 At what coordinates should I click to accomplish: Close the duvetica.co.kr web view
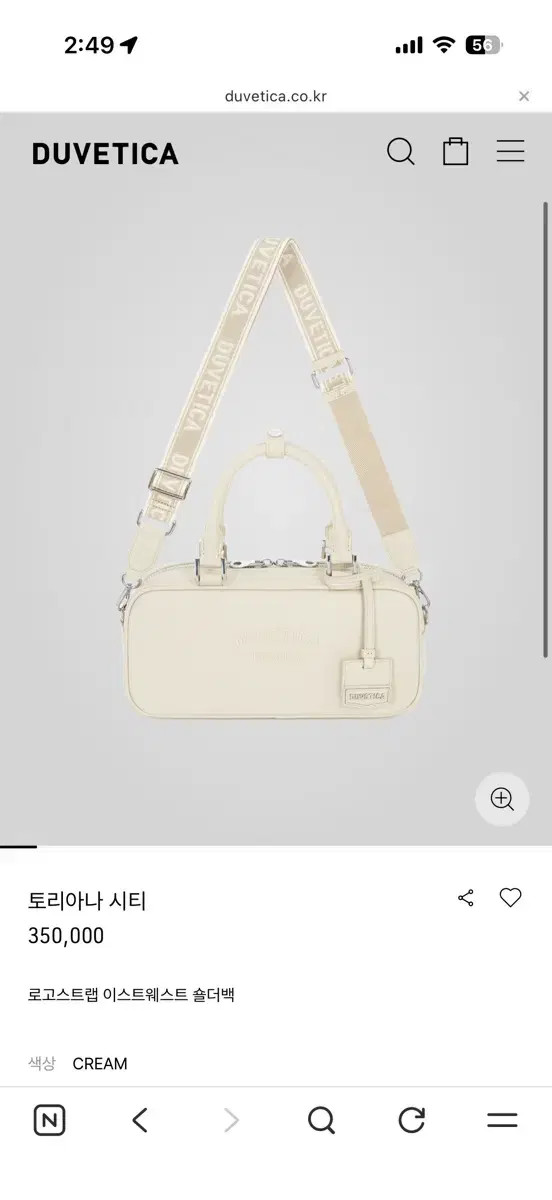pyautogui.click(x=523, y=97)
